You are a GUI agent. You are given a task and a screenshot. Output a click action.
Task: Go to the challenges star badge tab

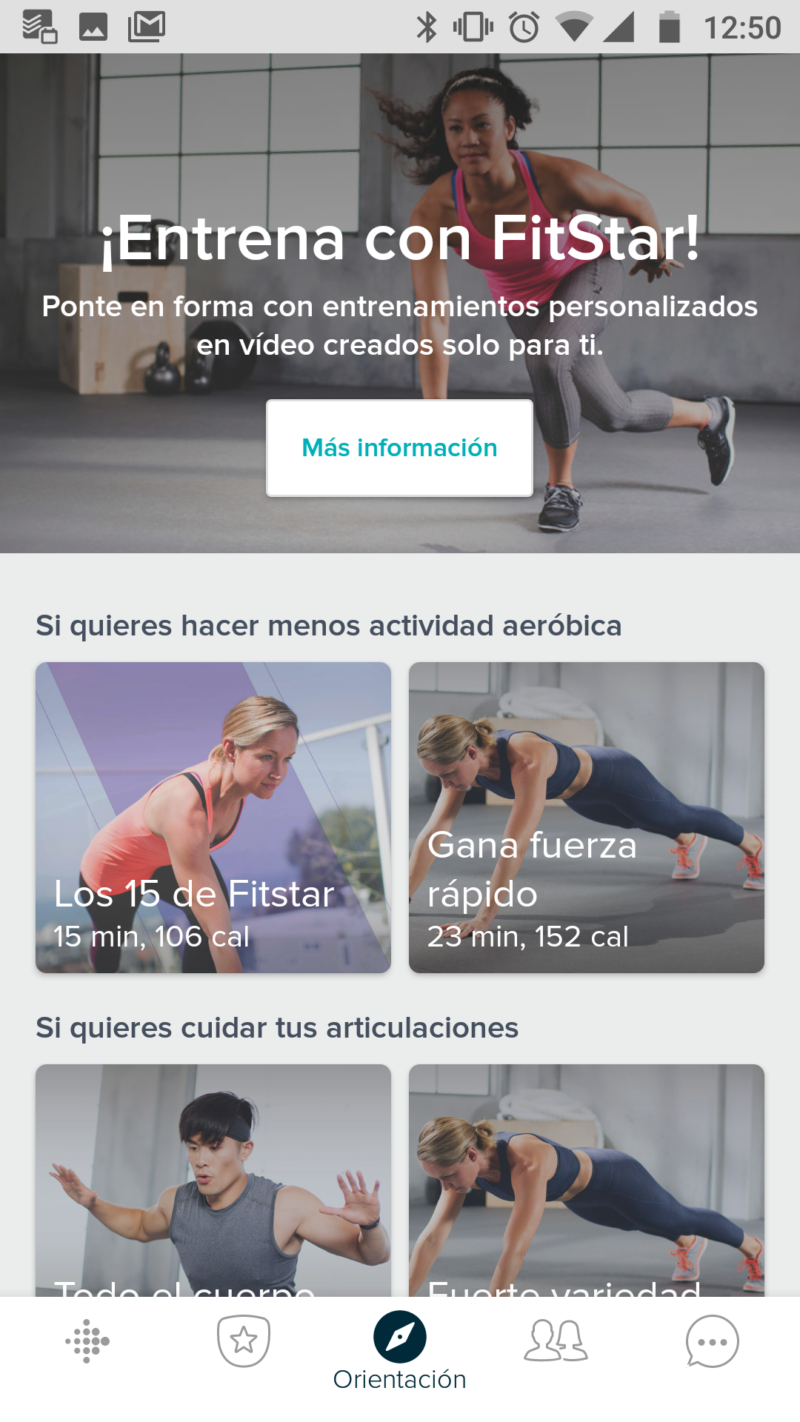pyautogui.click(x=243, y=1341)
